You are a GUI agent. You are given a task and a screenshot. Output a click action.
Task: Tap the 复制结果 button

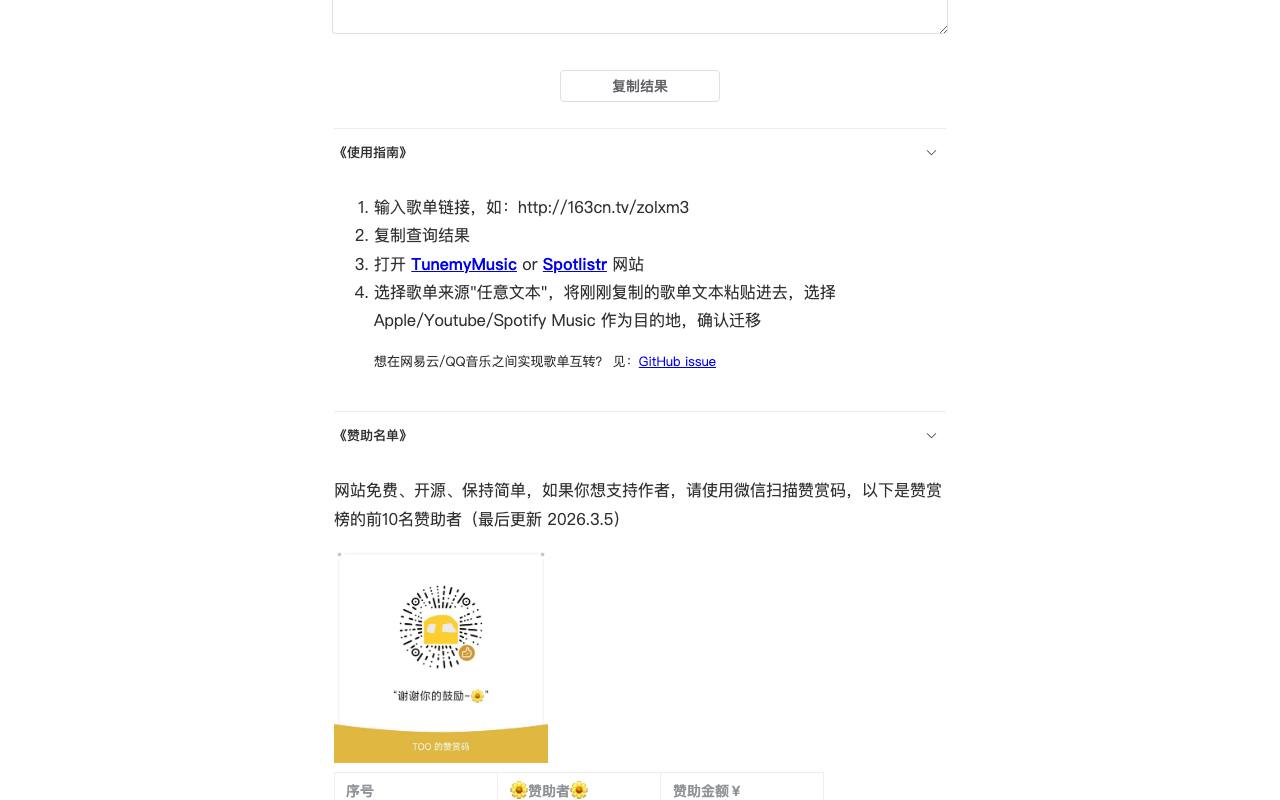(640, 86)
